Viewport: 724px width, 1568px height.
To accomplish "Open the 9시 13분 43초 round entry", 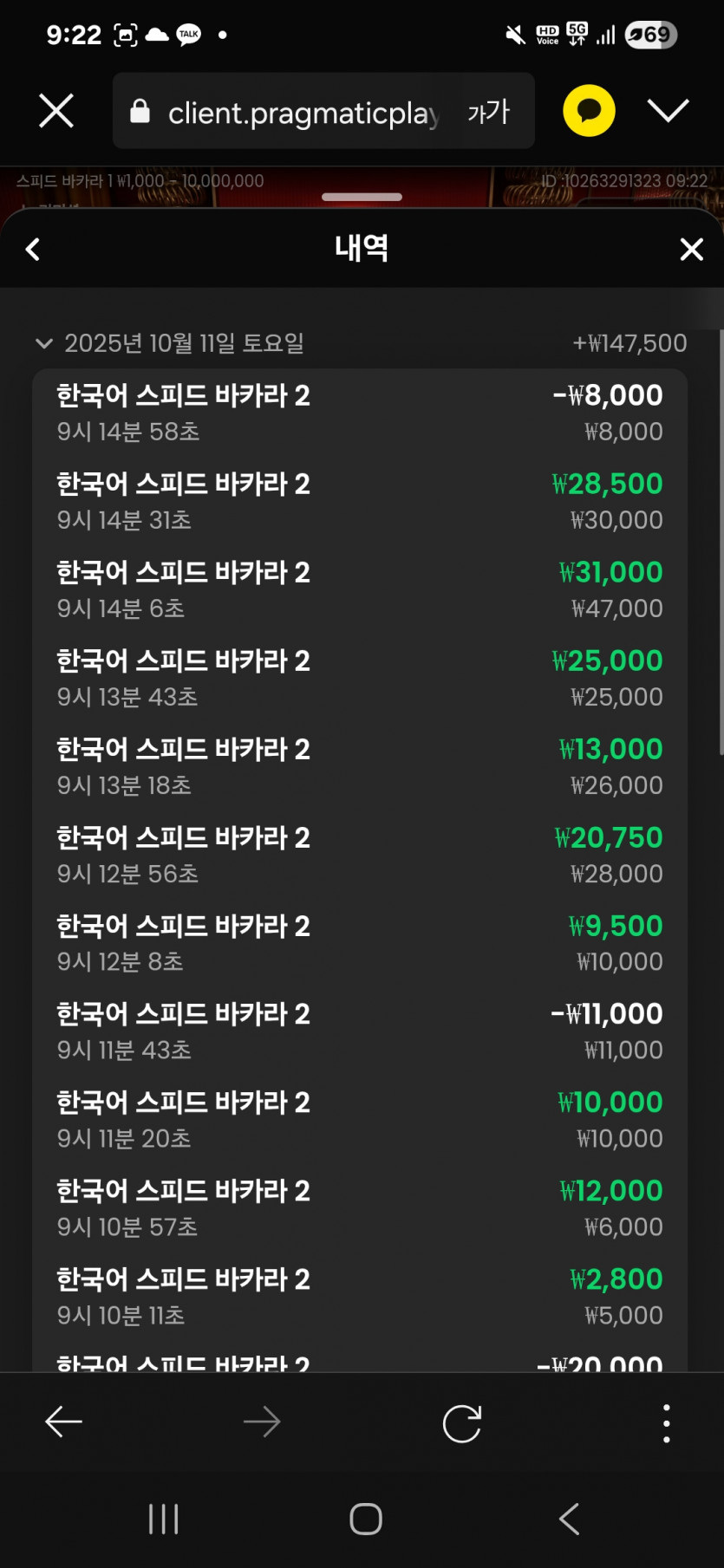I will [360, 678].
